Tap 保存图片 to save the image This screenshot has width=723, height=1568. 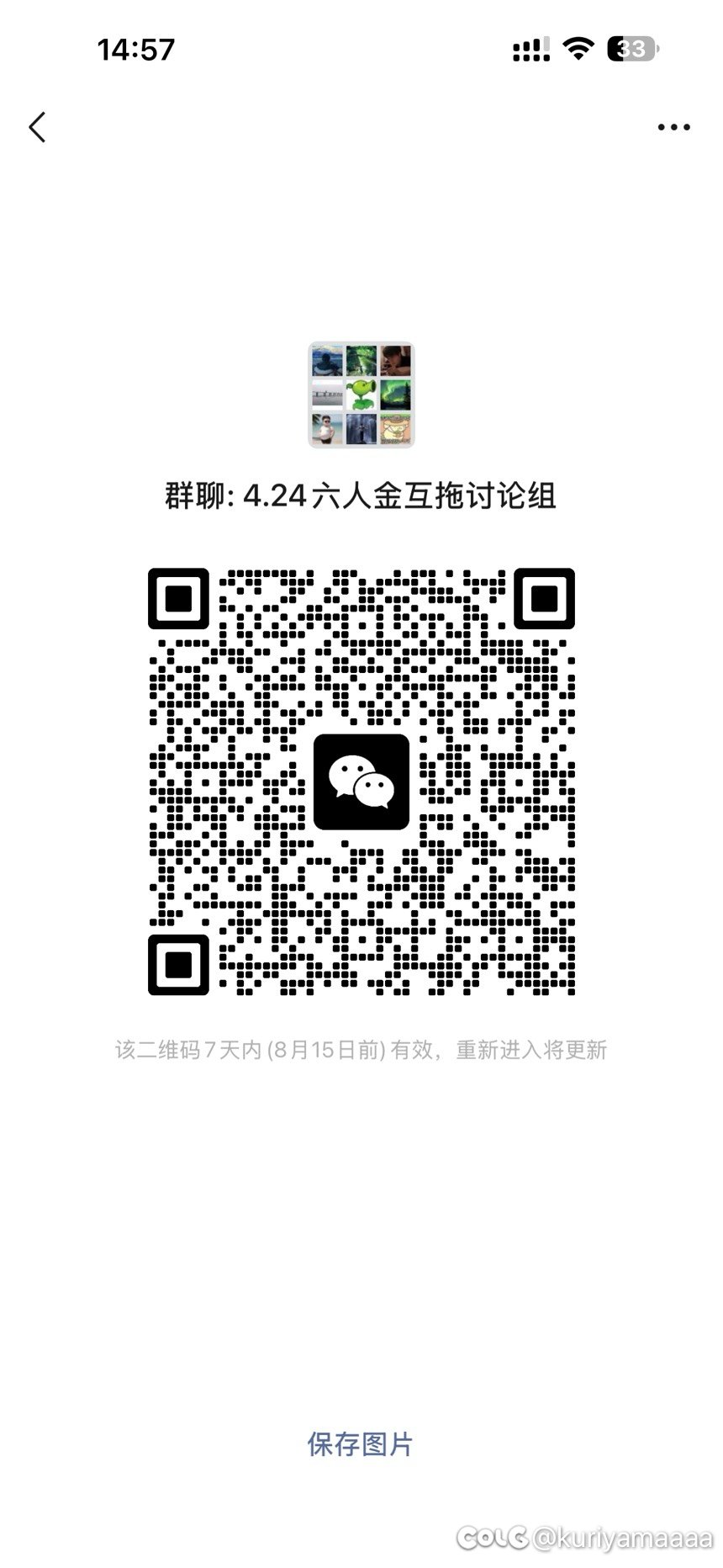coord(360,1444)
